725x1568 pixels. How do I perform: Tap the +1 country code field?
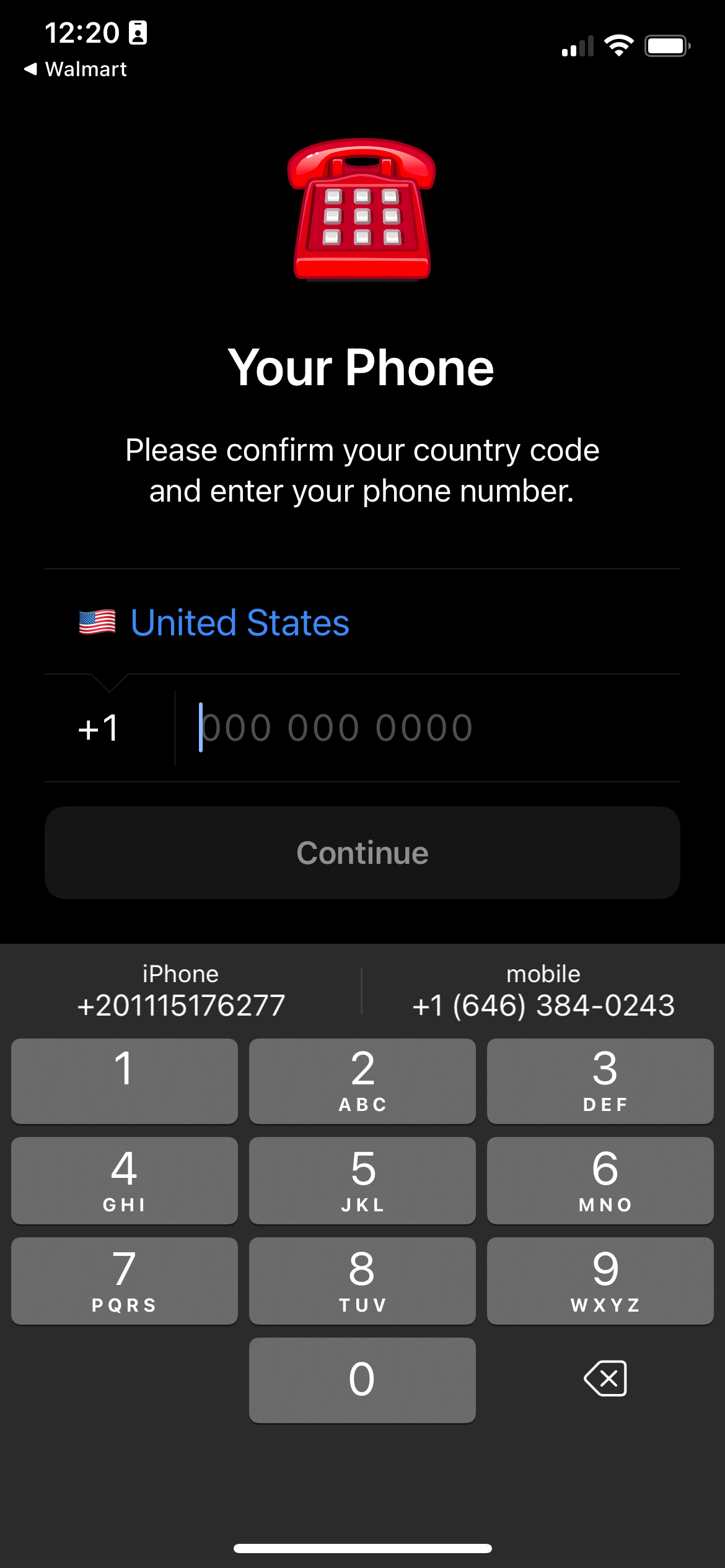[99, 728]
